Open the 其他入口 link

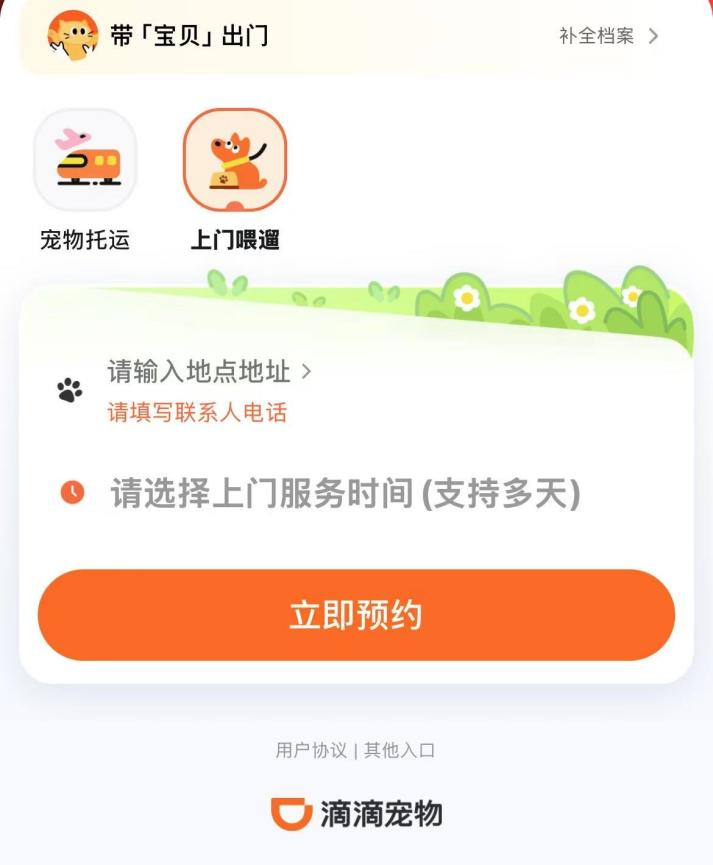pos(399,750)
